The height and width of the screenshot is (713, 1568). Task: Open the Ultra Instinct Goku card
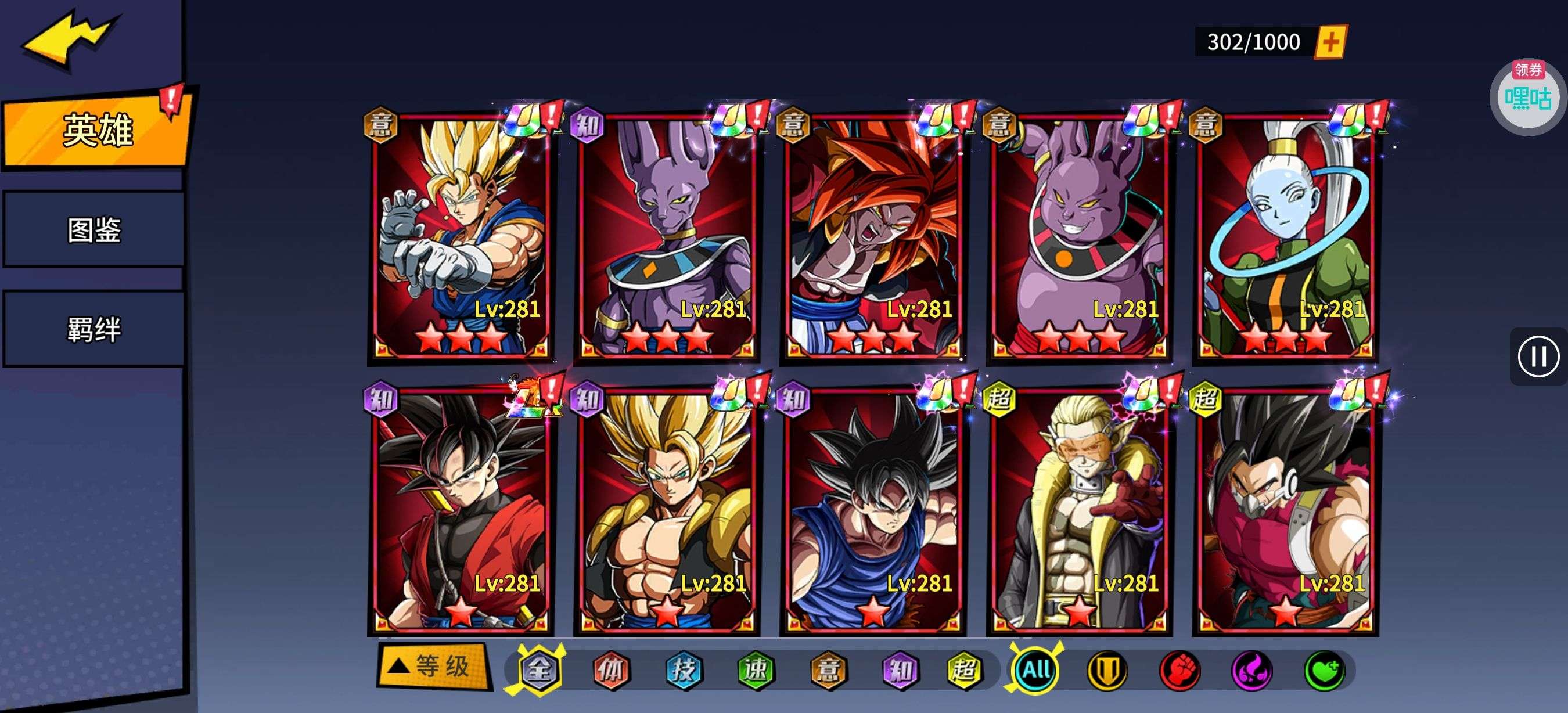(873, 511)
